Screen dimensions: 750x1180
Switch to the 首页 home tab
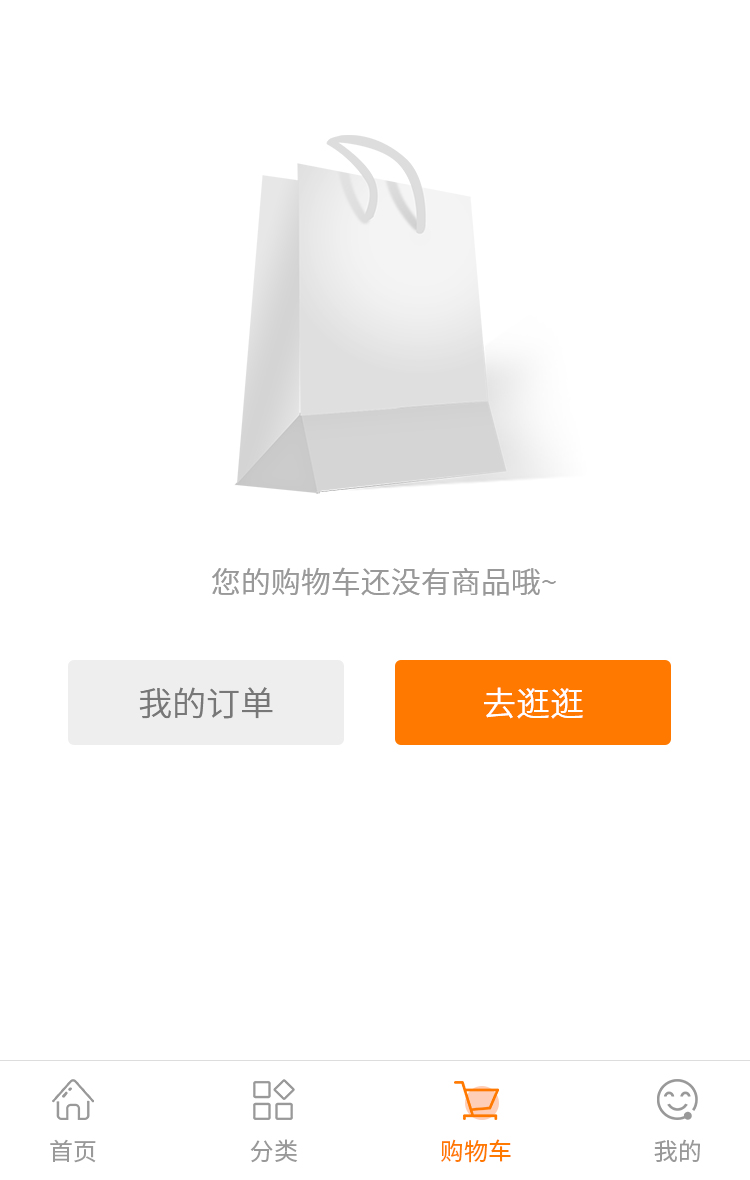point(73,1120)
